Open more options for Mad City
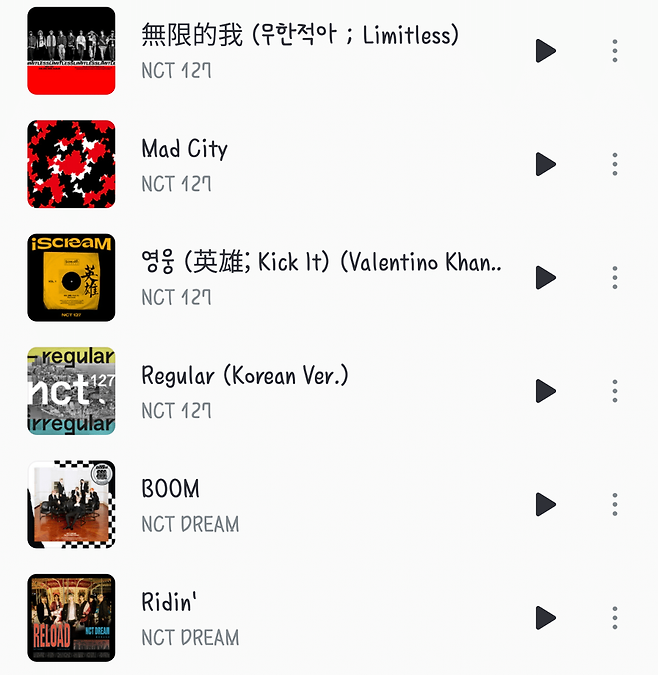 pyautogui.click(x=614, y=164)
